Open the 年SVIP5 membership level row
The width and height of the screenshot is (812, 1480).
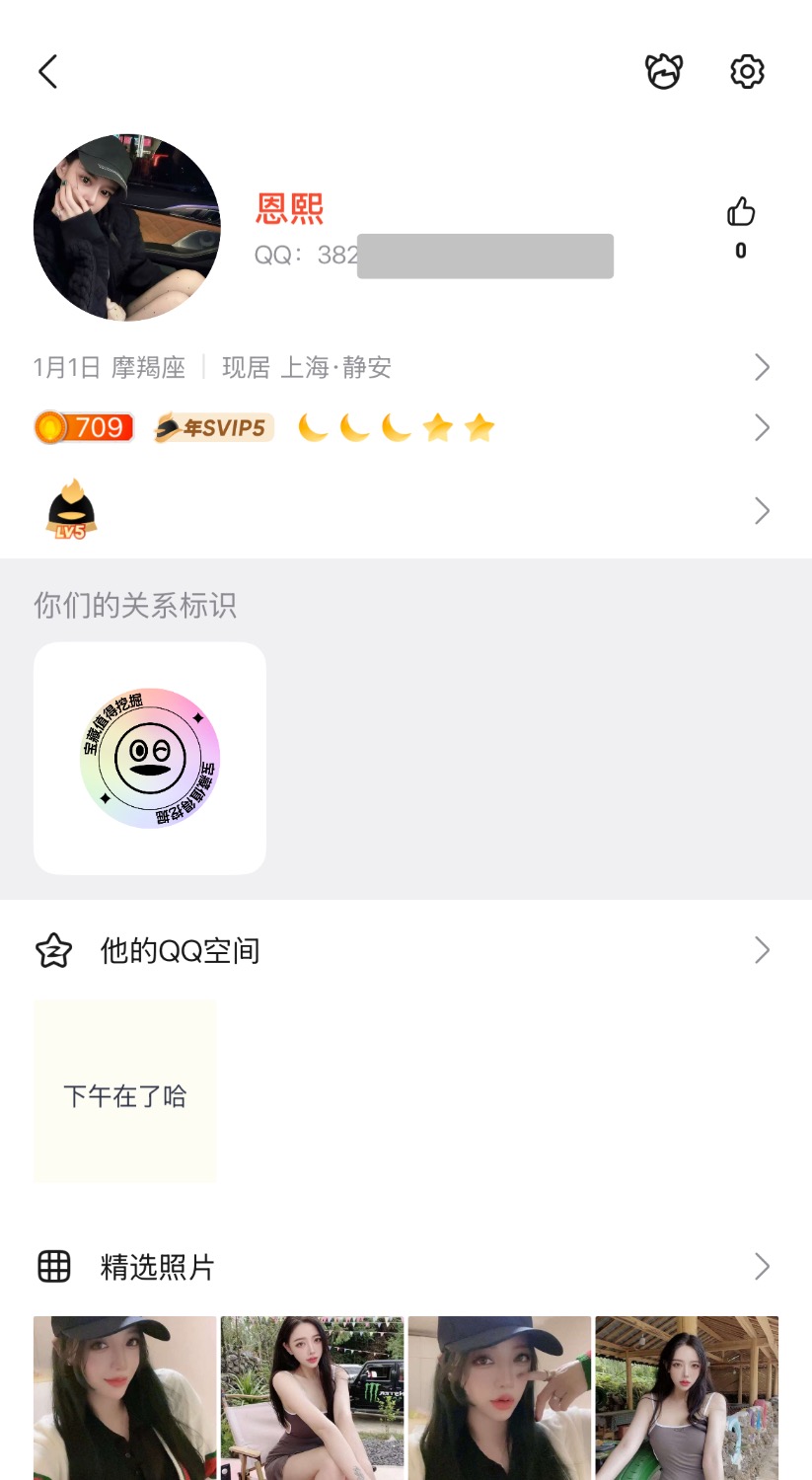tap(405, 428)
